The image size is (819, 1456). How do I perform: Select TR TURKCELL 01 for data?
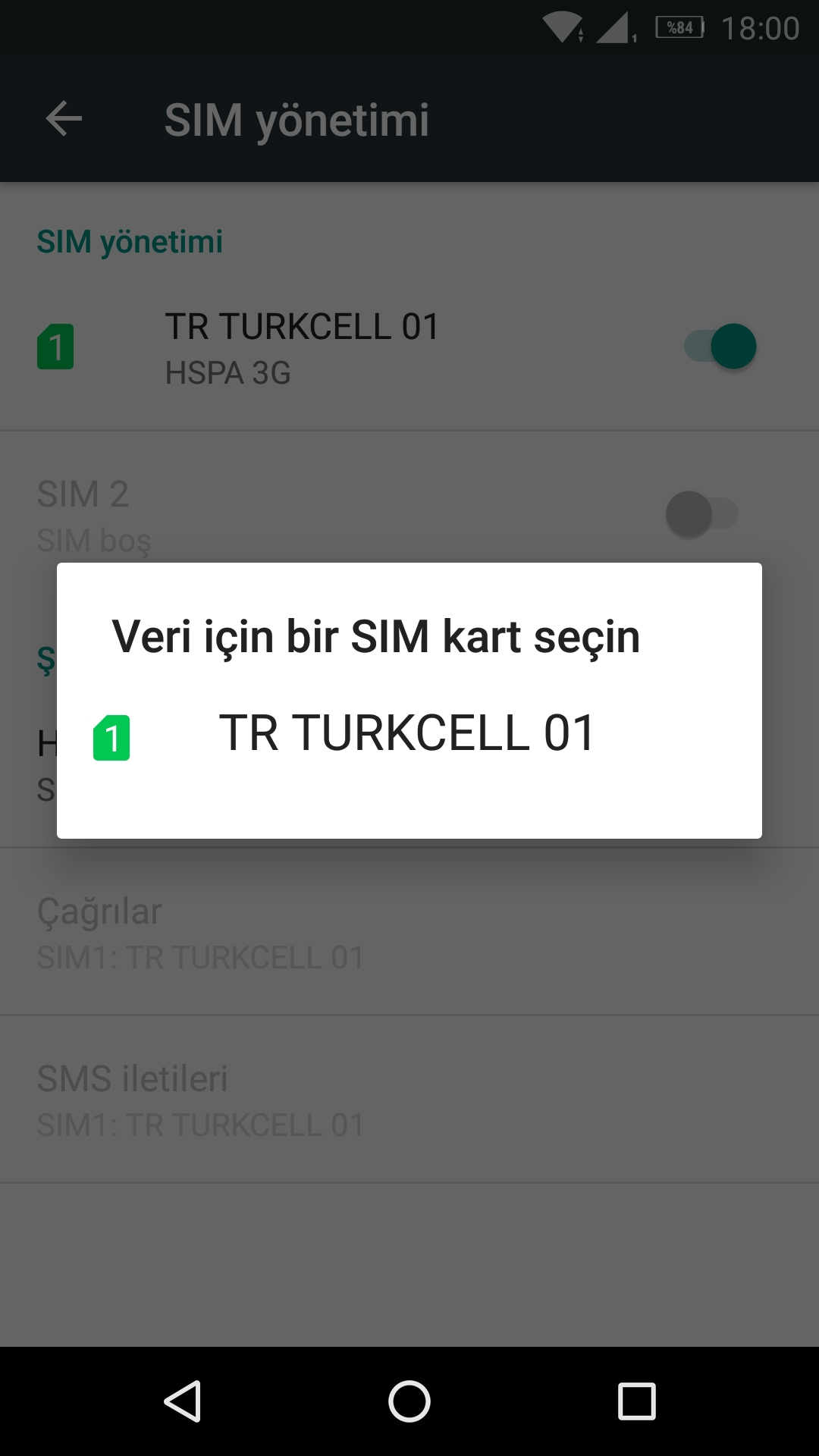point(409,735)
